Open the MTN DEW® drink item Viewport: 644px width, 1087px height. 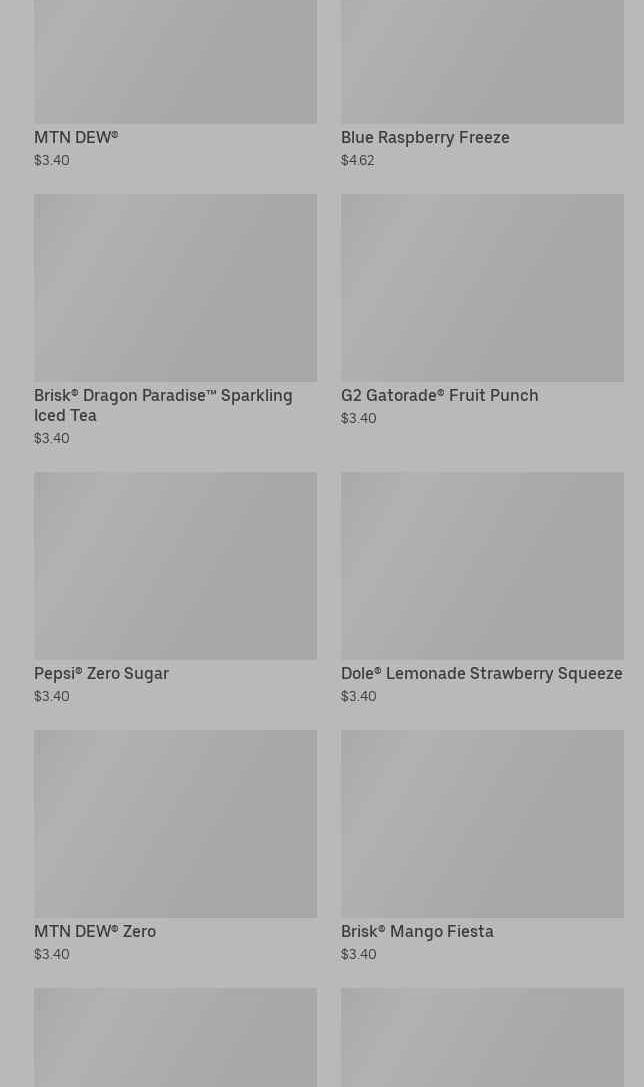175,83
